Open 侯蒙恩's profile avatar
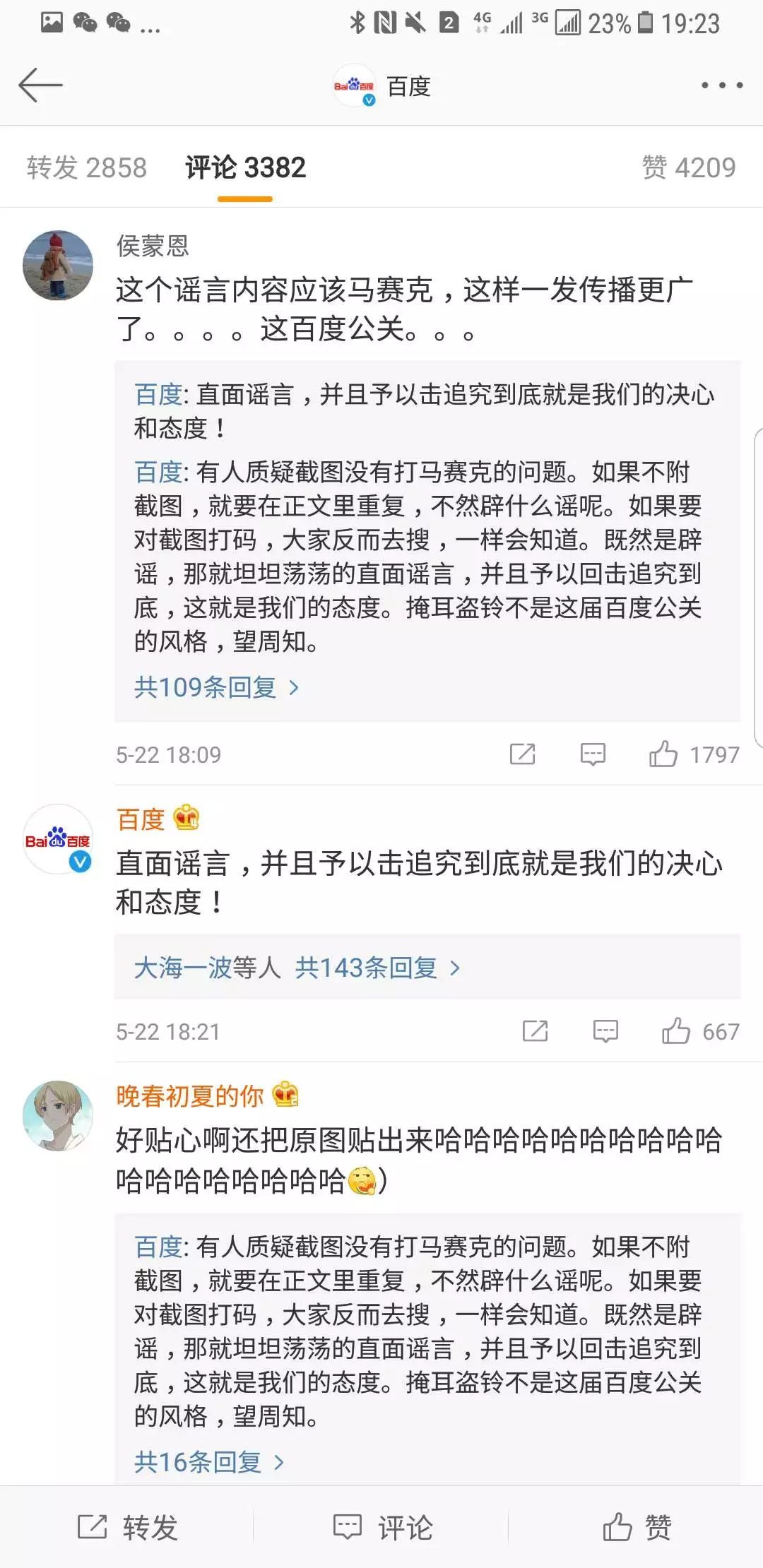 tap(58, 266)
